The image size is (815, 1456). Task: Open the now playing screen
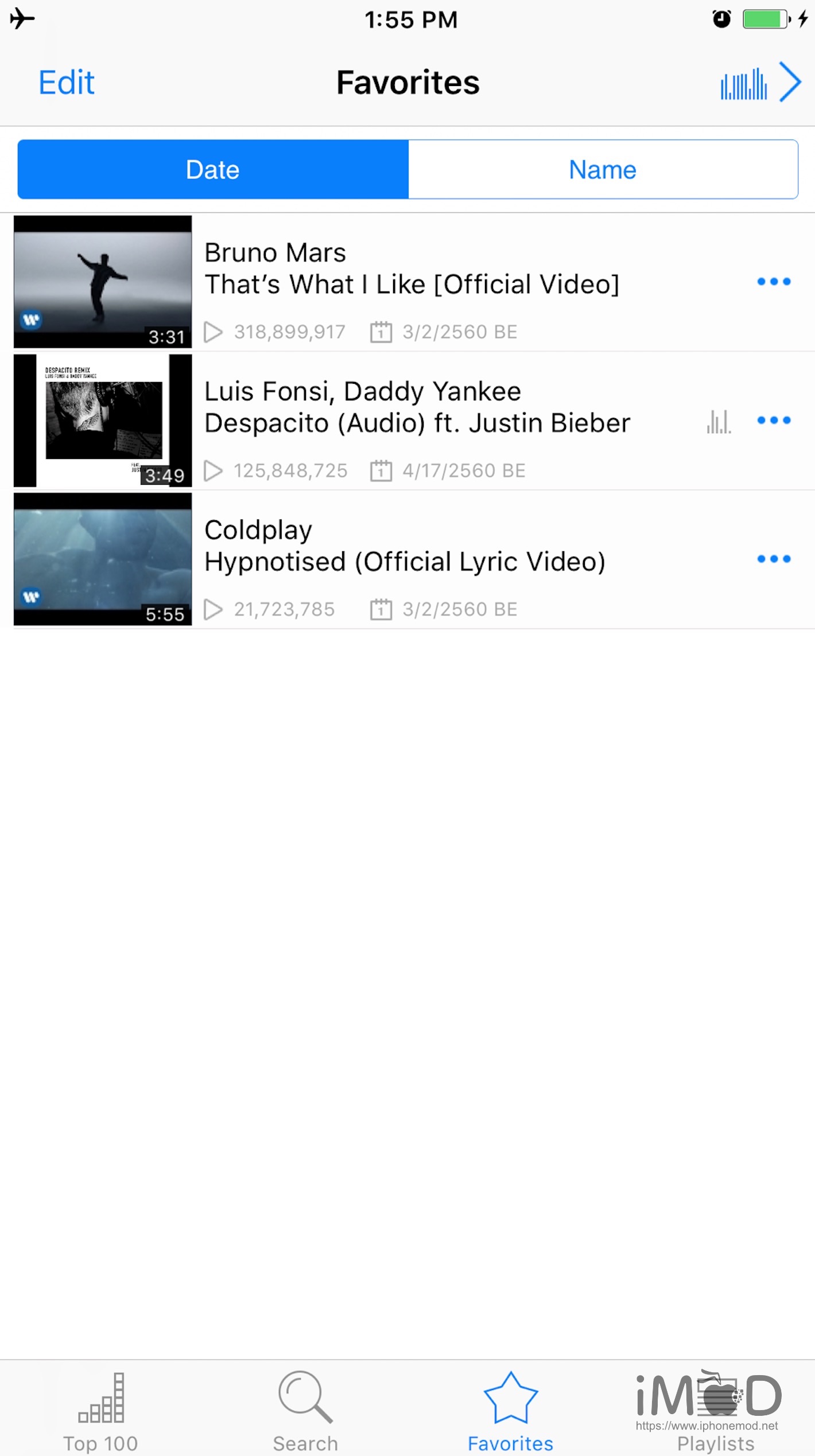coord(760,84)
